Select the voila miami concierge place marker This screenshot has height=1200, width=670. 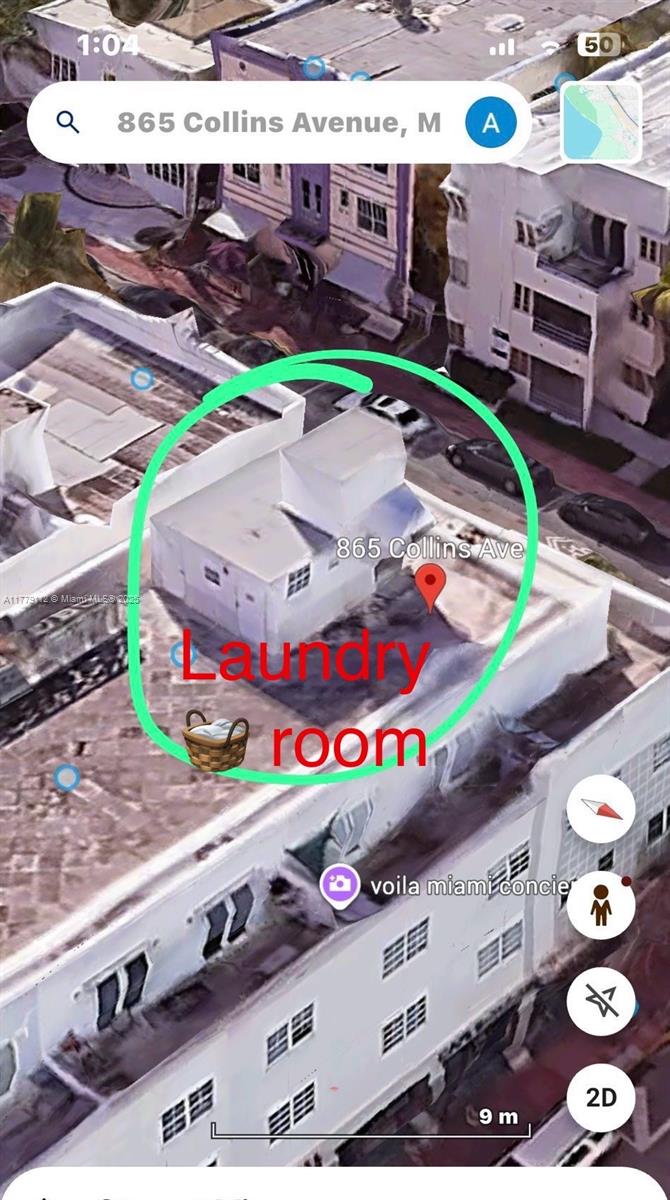coord(340,885)
